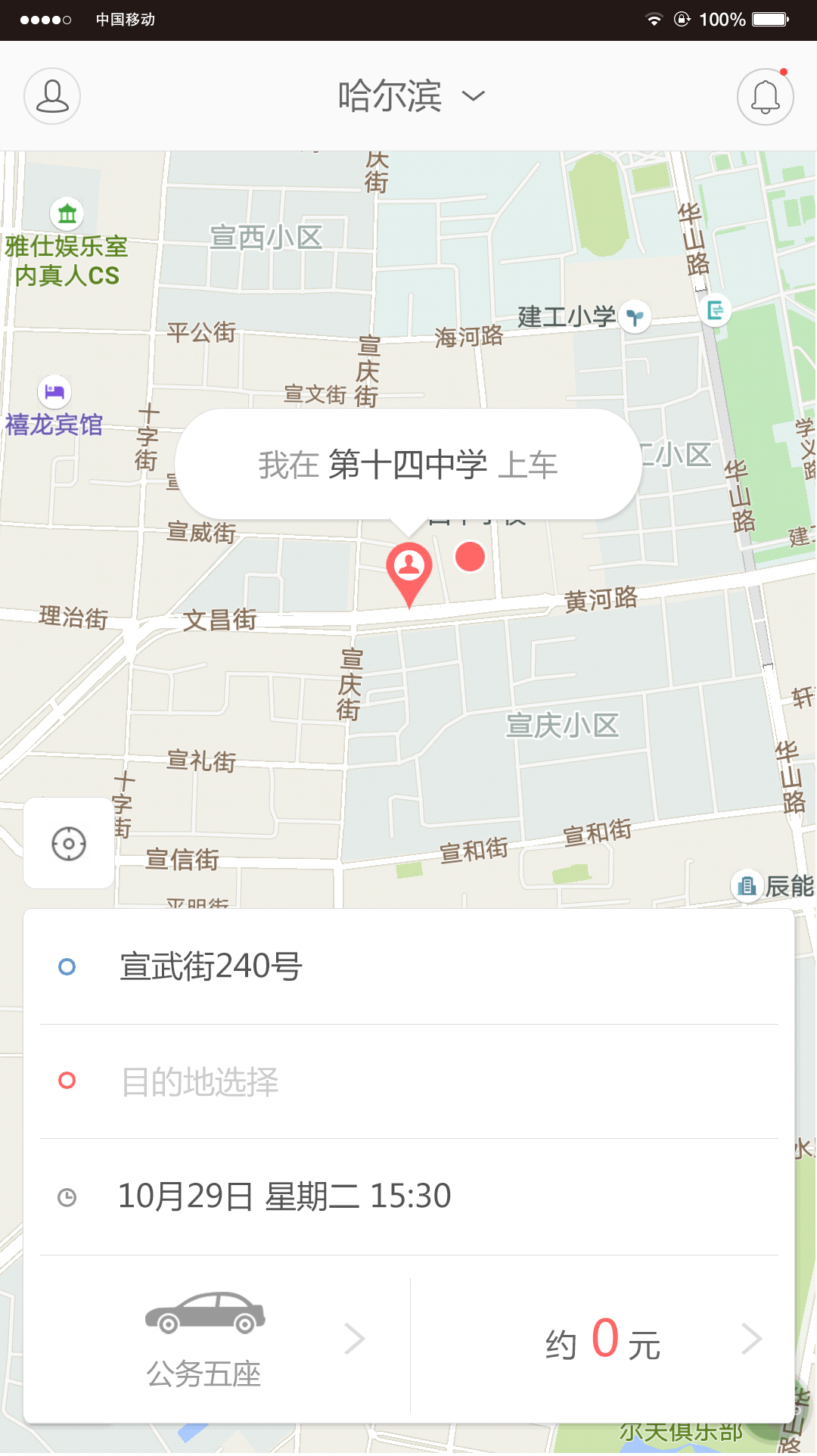
Task: Tap the 第十四中学 pickup bubble
Action: (x=408, y=465)
